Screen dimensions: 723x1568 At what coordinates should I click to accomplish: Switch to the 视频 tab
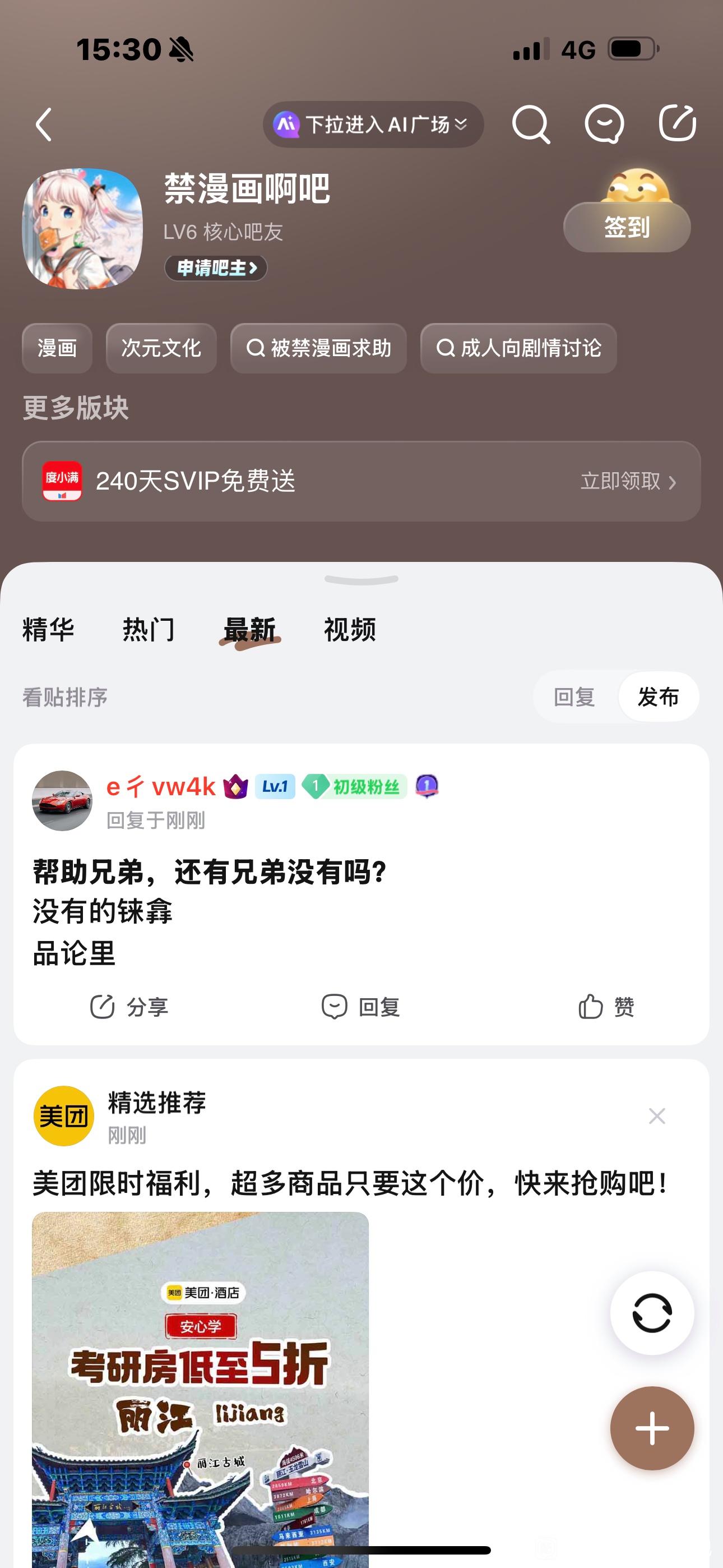350,629
